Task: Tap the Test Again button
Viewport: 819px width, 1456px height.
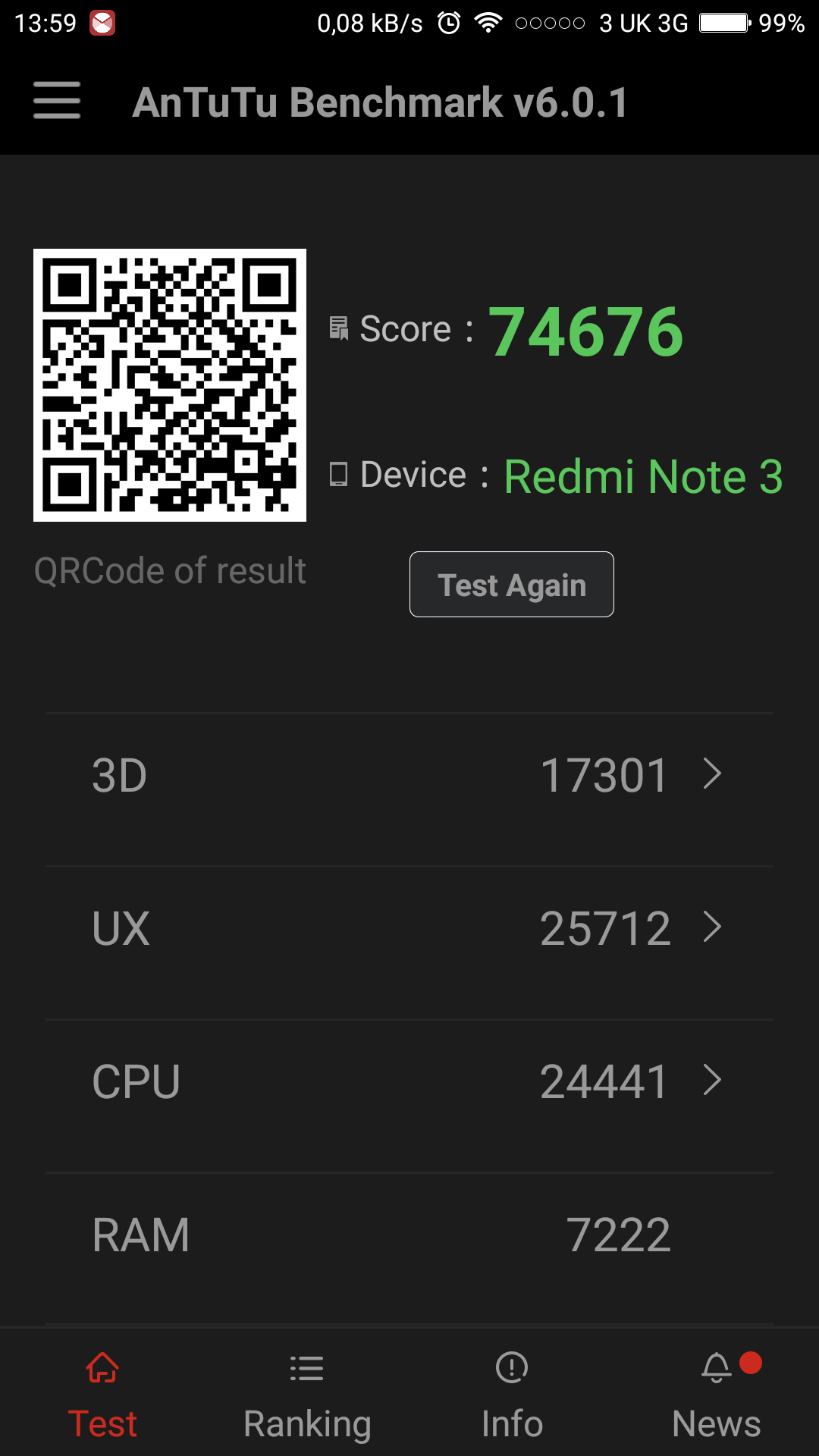Action: (x=512, y=585)
